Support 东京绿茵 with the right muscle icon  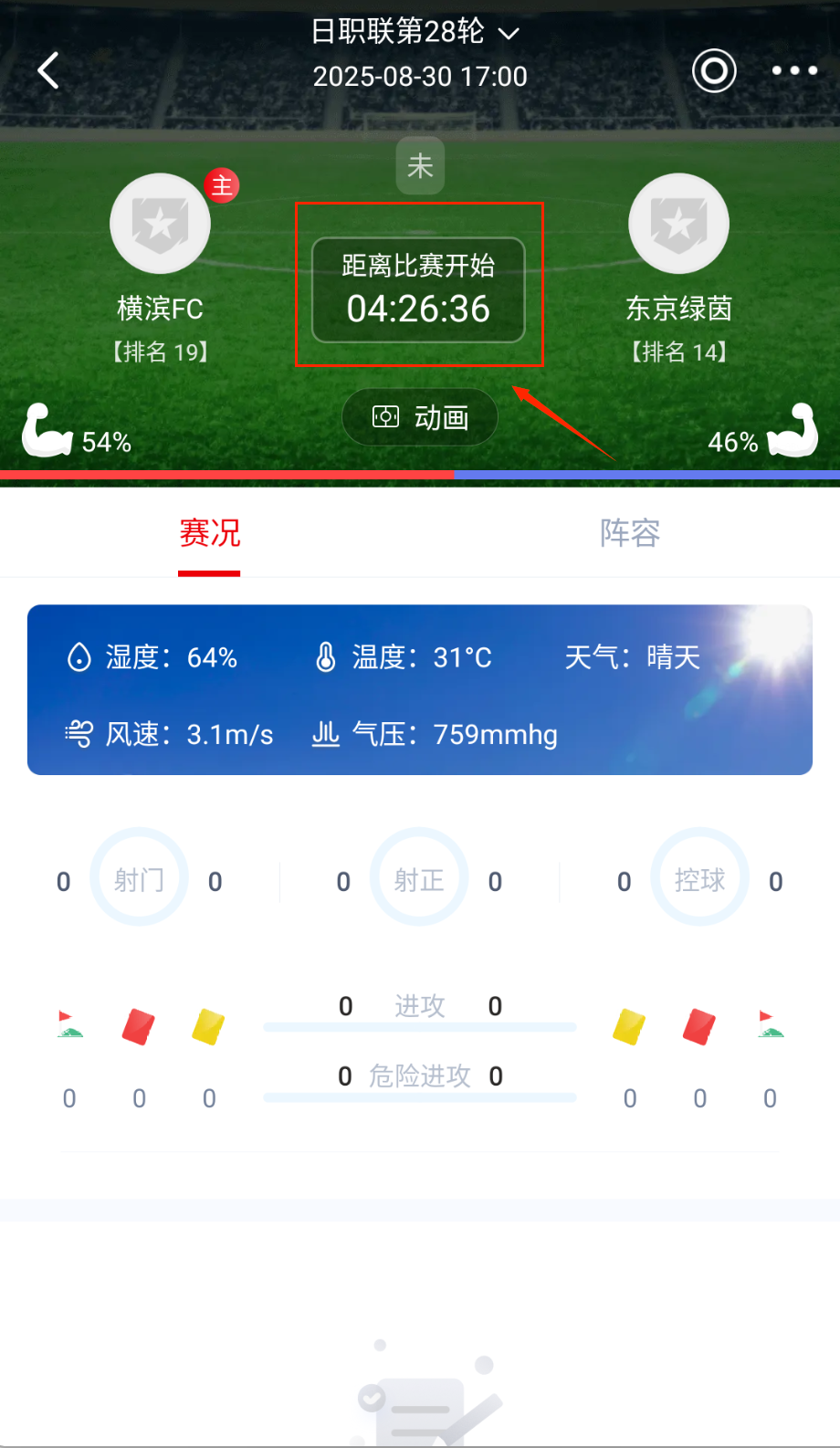(793, 431)
